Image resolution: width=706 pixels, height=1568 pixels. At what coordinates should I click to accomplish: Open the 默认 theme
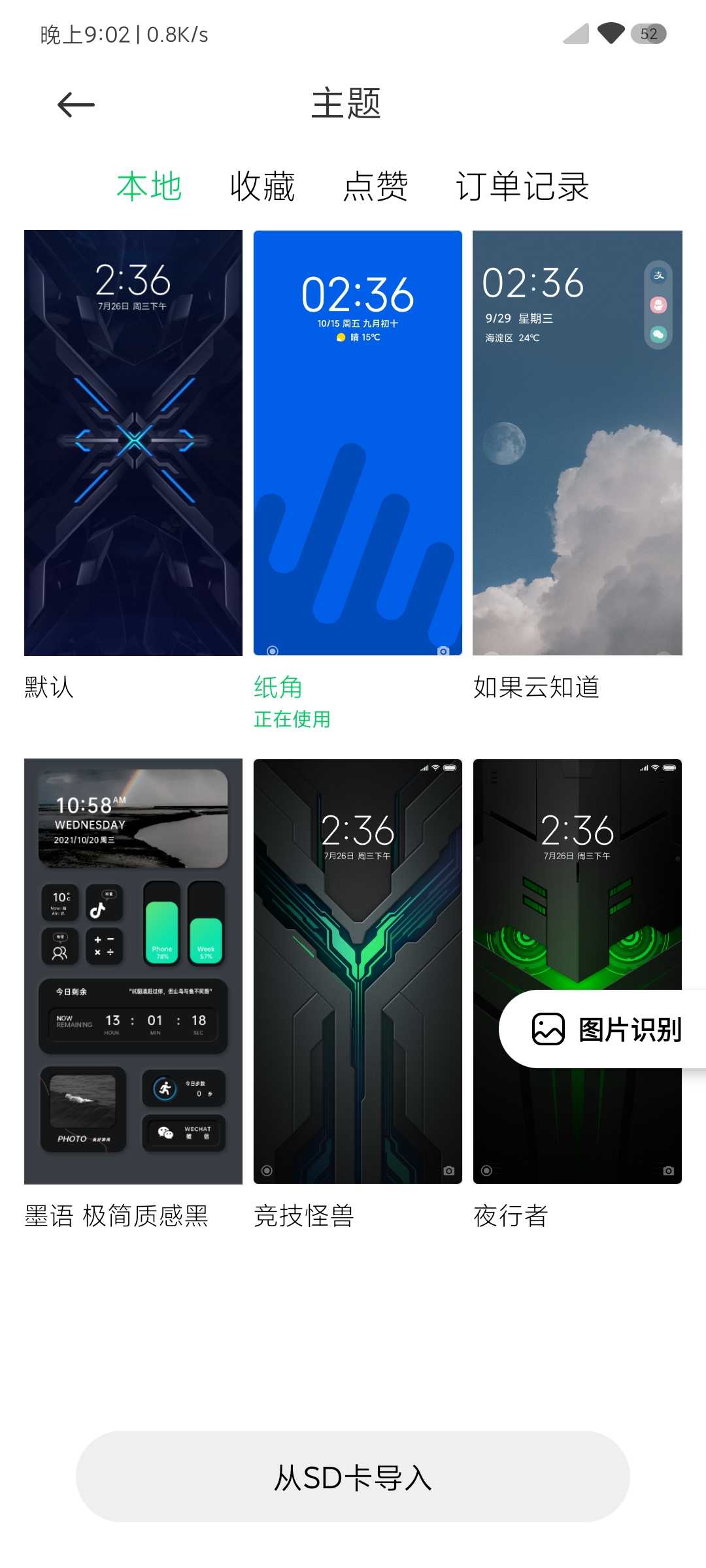(x=133, y=442)
